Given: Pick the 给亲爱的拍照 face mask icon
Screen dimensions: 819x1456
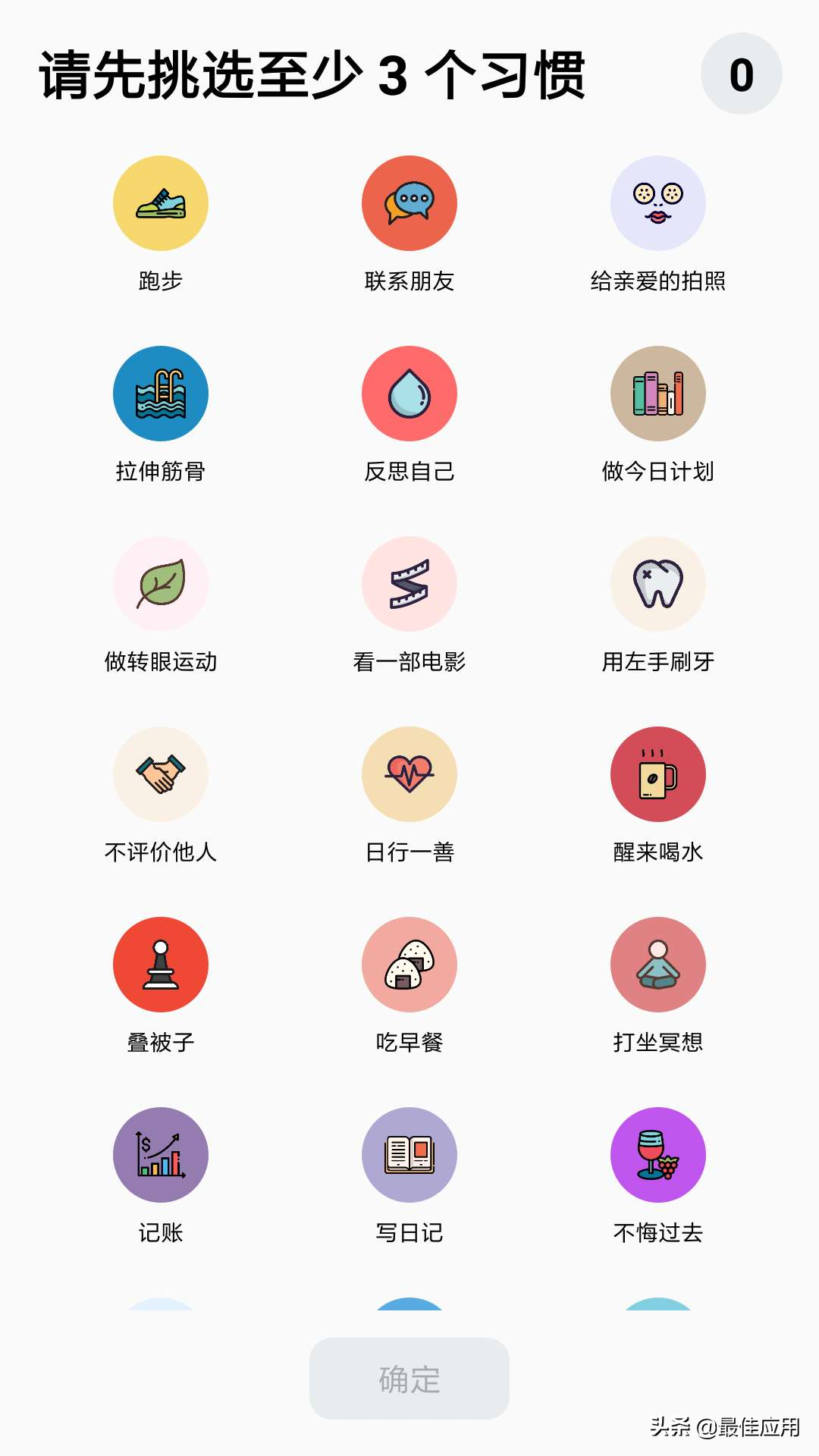Looking at the screenshot, I should [659, 203].
